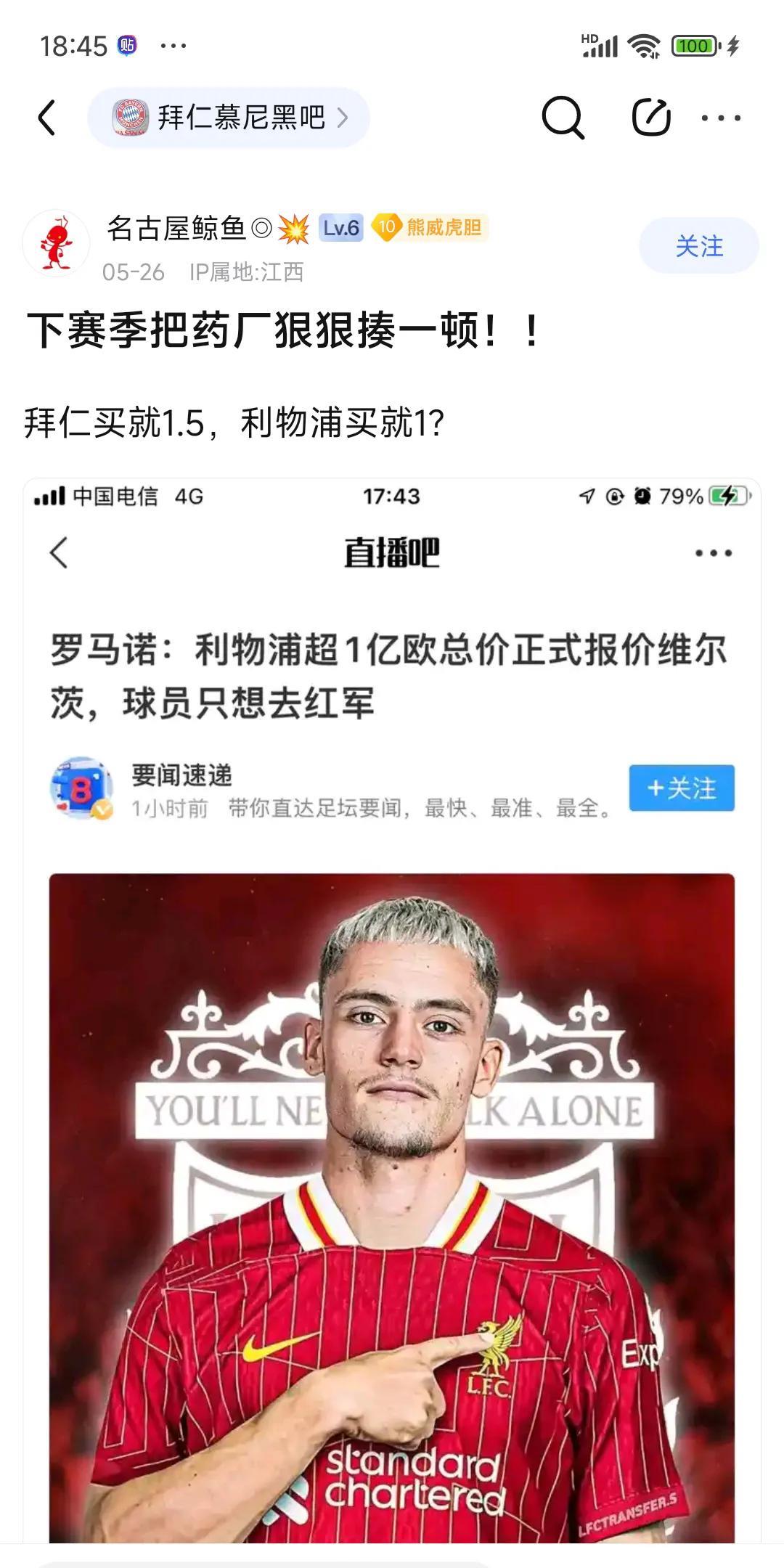This screenshot has width=784, height=1568.
Task: Search within this forum
Action: click(x=563, y=118)
